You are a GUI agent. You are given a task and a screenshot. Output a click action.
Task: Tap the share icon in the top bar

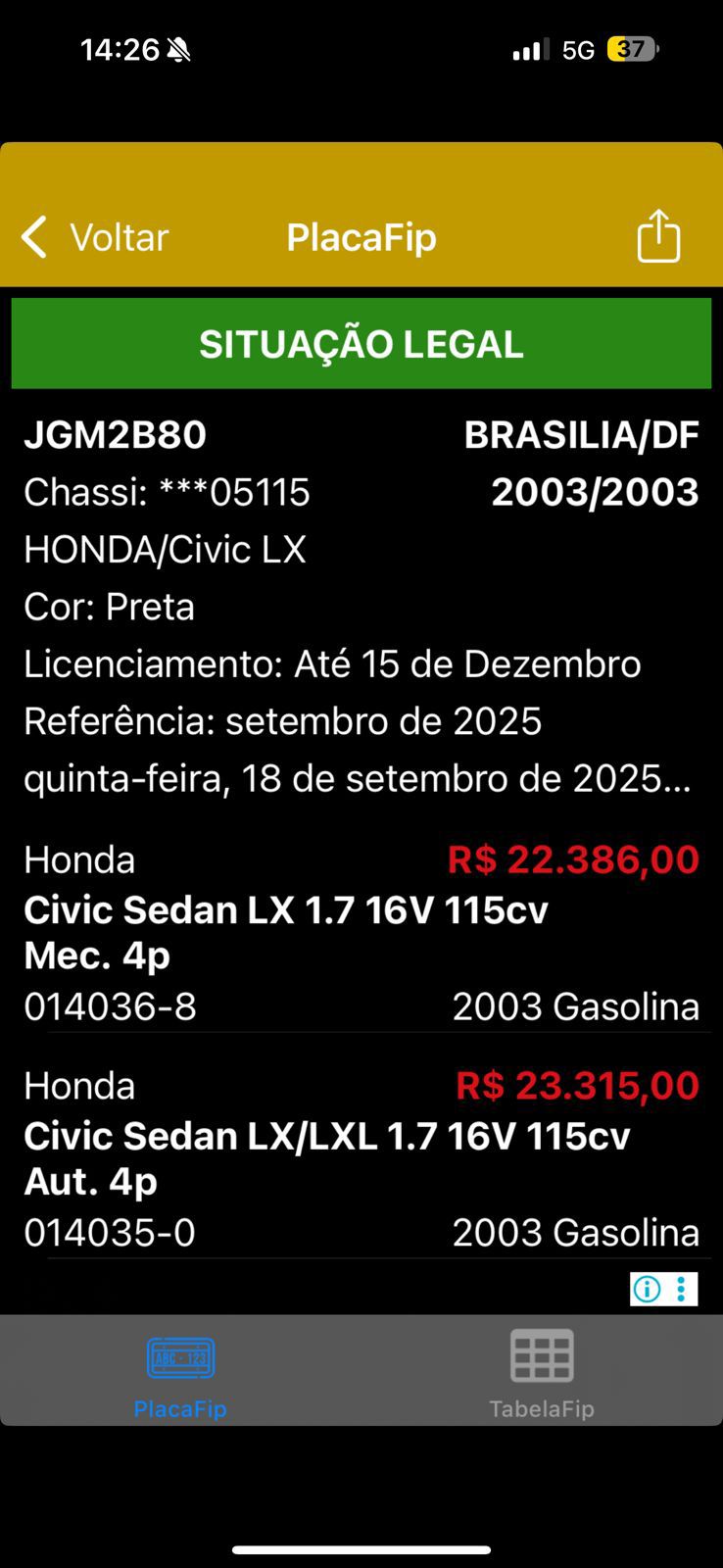(657, 236)
